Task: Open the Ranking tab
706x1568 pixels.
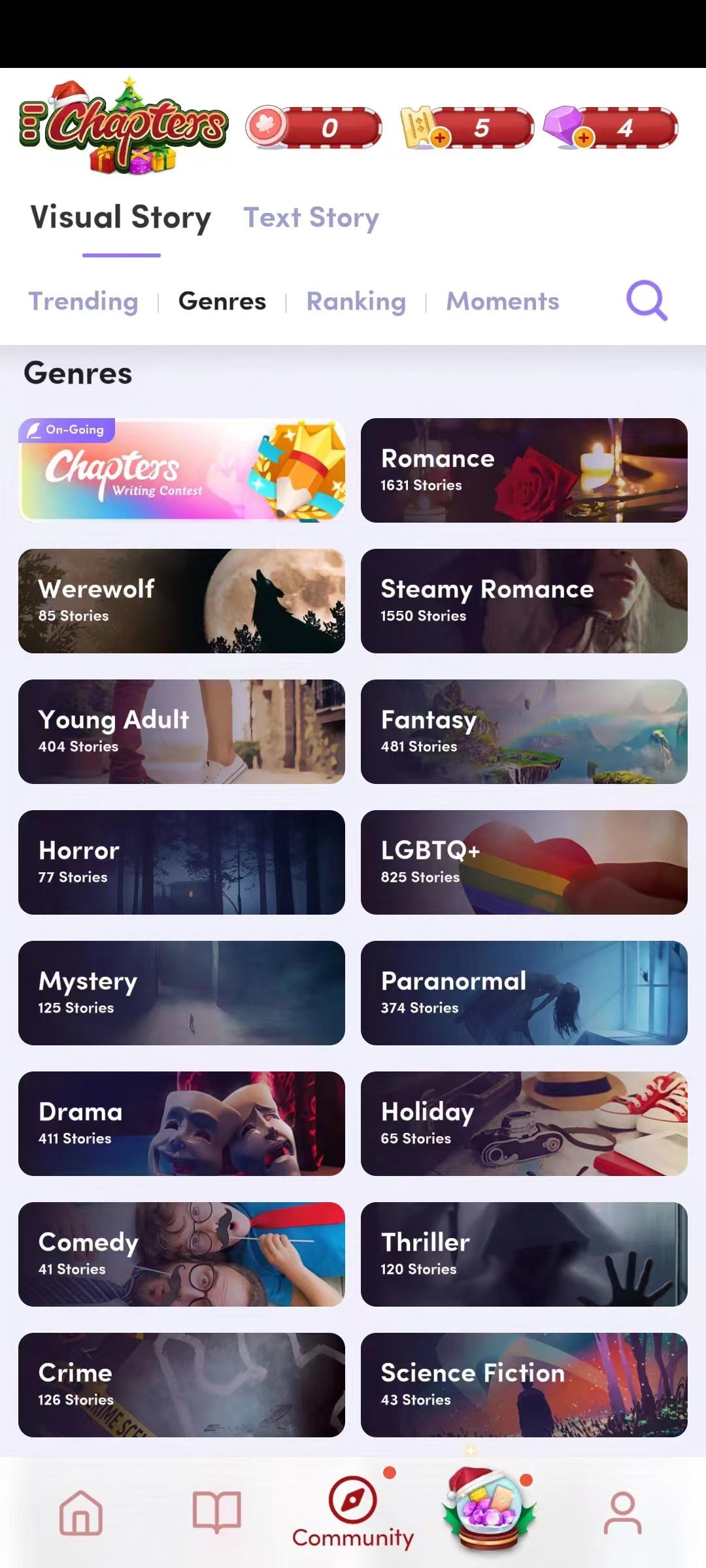Action: tap(356, 301)
